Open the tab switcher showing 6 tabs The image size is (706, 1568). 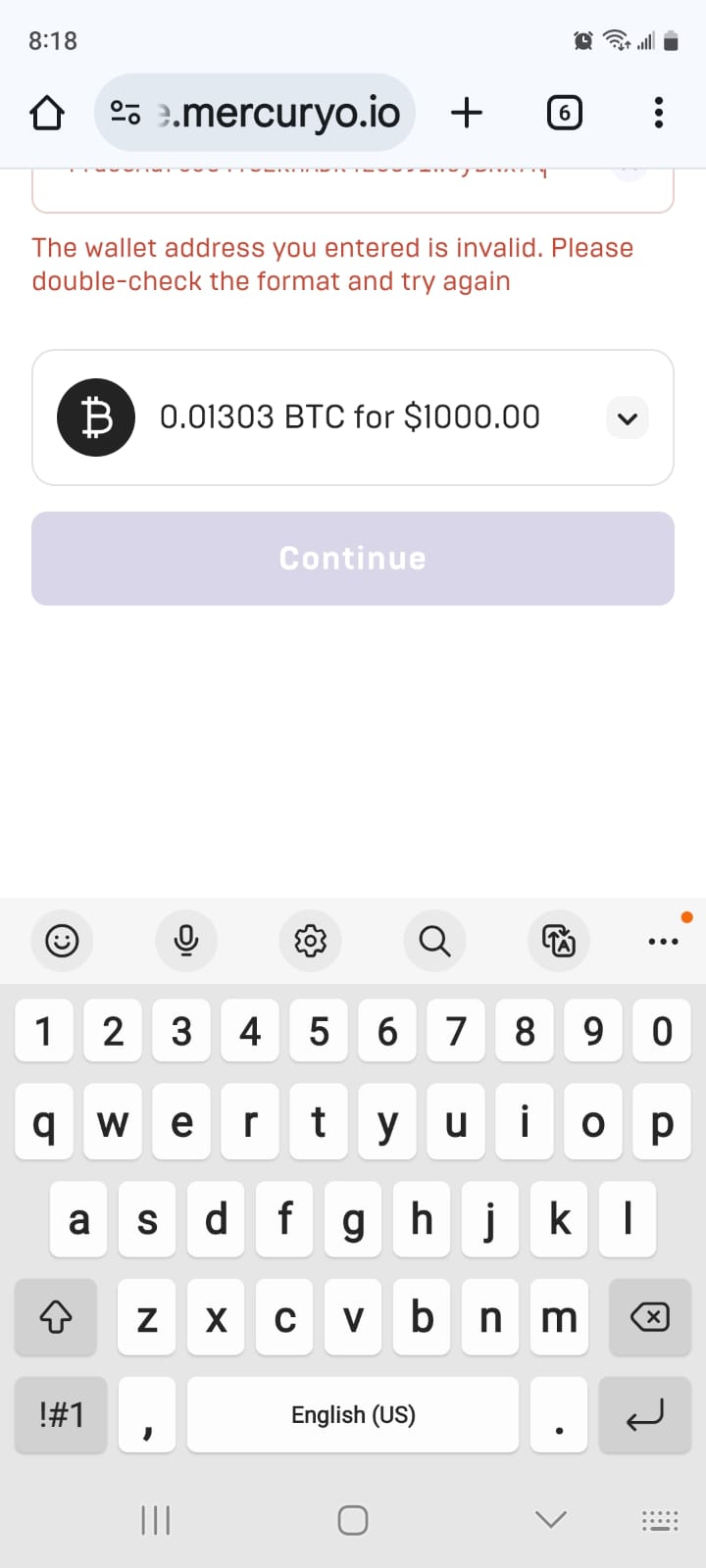pyautogui.click(x=564, y=114)
